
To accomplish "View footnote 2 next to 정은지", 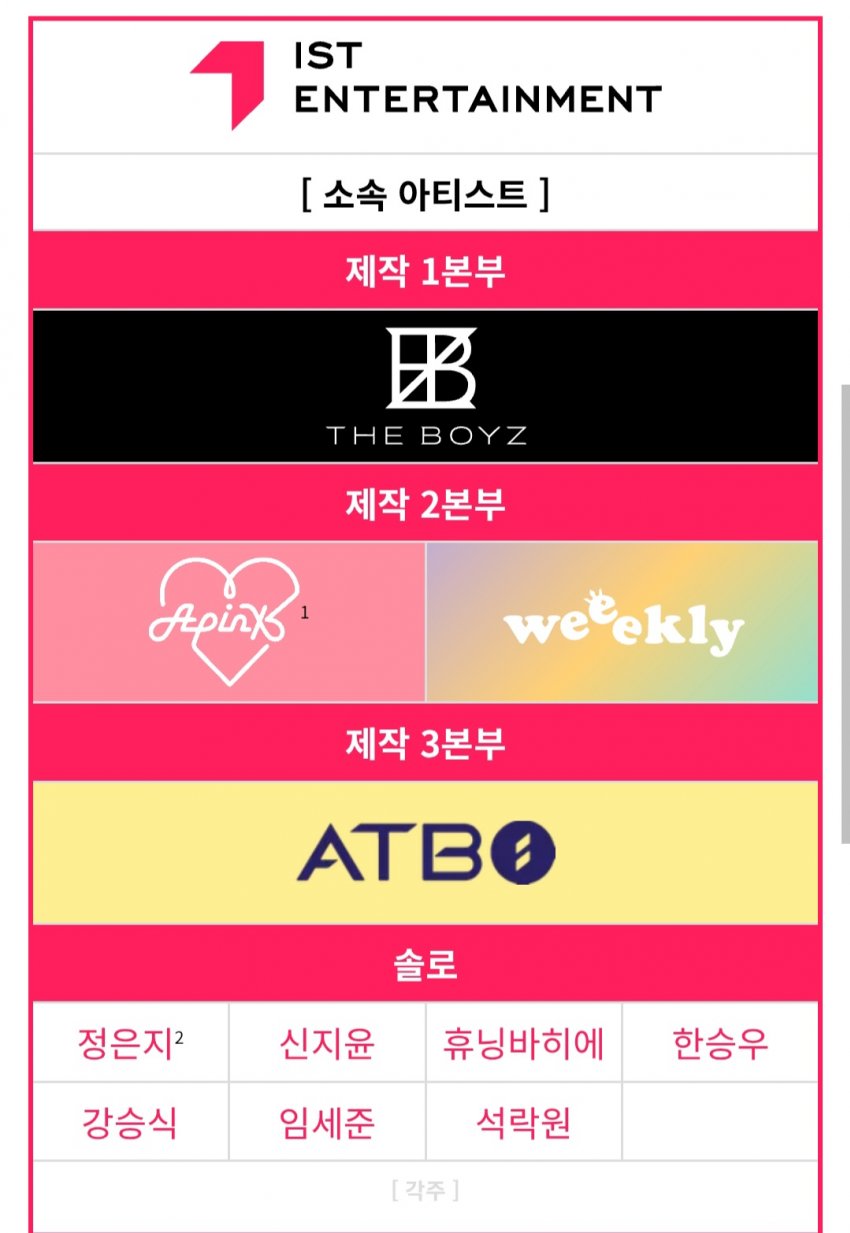I will coord(179,1037).
